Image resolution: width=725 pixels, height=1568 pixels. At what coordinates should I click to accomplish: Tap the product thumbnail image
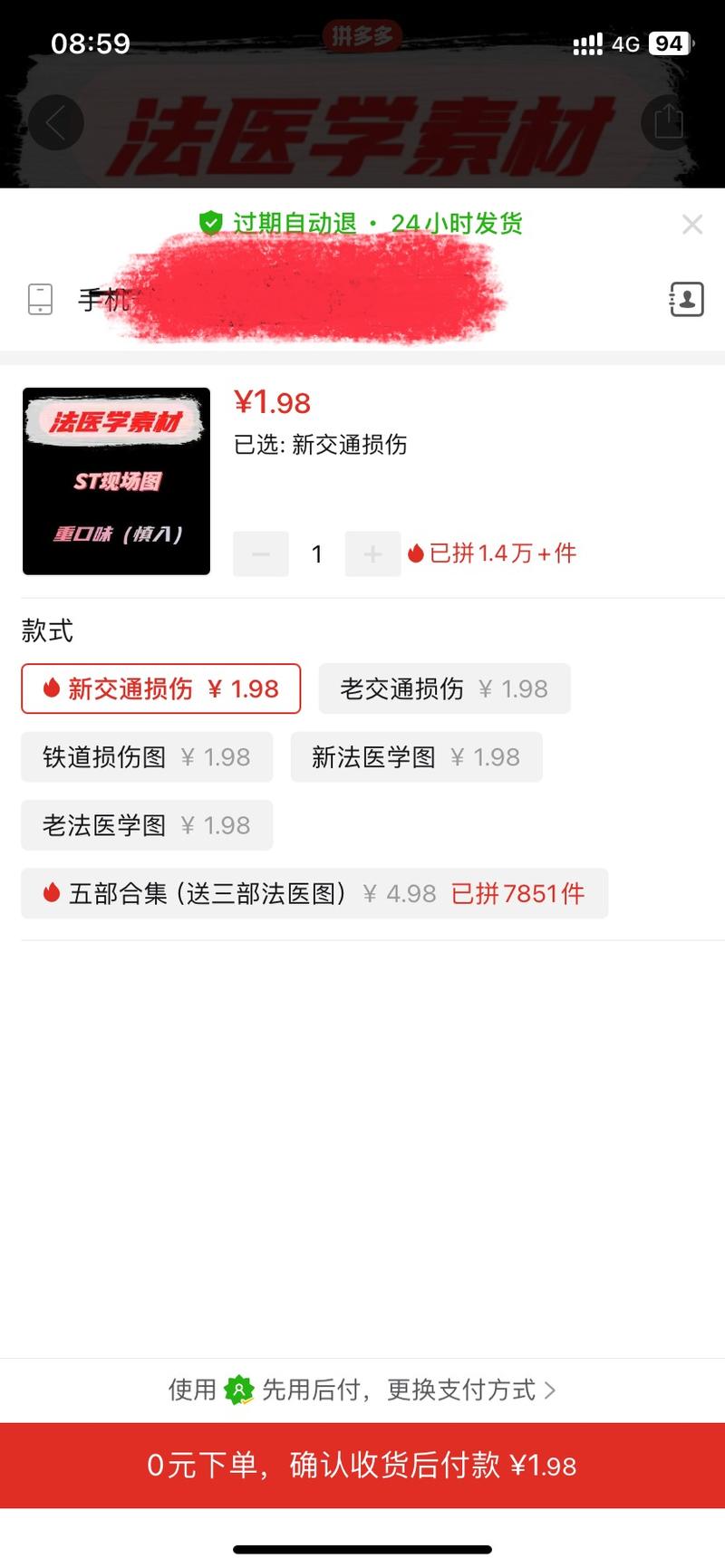116,481
